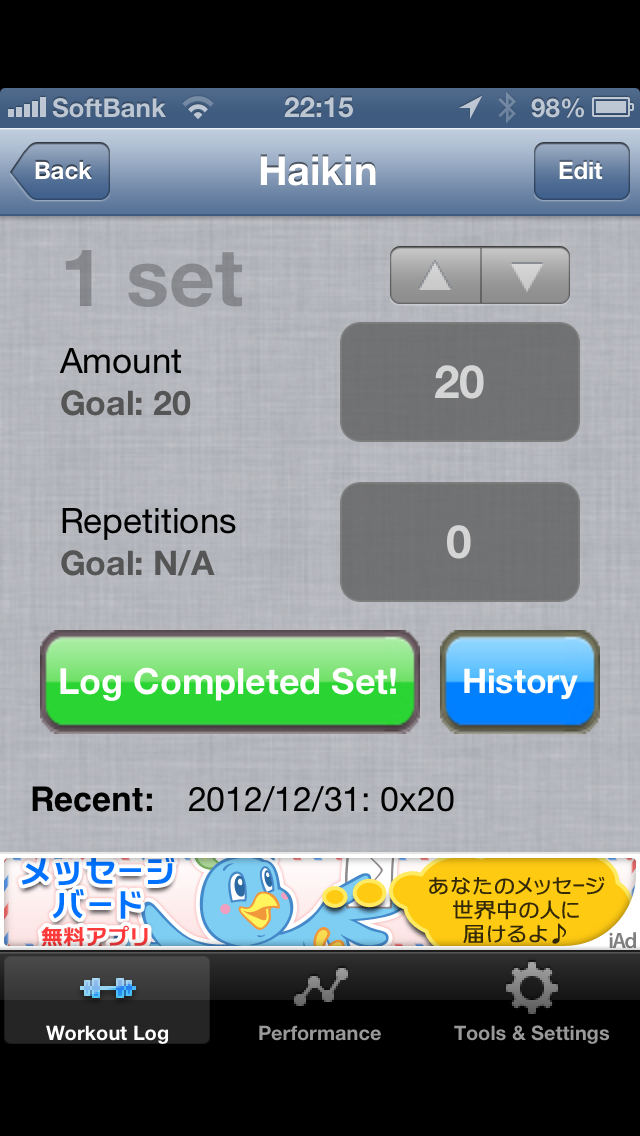Tap Edit in the top bar
This screenshot has height=1136, width=640.
tap(581, 171)
